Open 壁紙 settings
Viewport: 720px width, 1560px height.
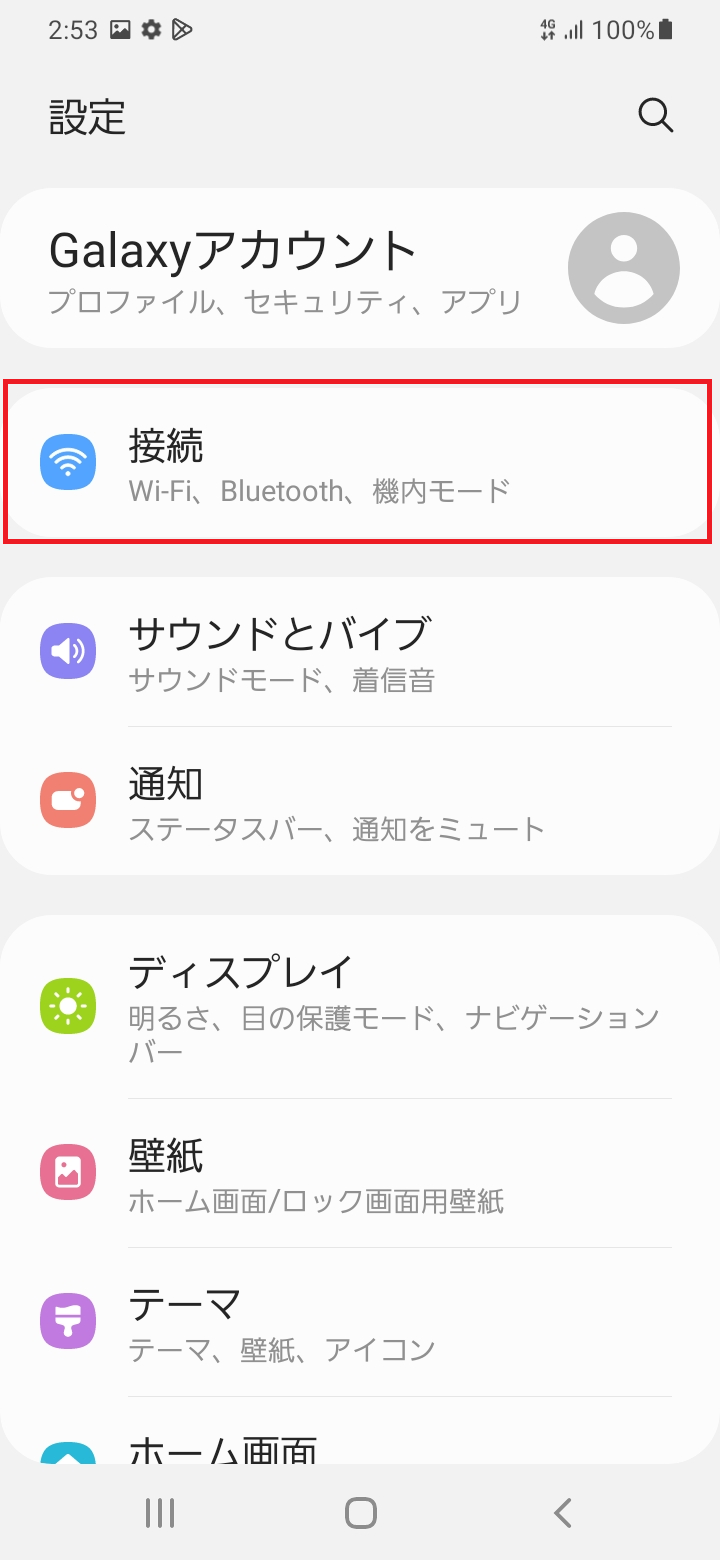[x=360, y=1172]
